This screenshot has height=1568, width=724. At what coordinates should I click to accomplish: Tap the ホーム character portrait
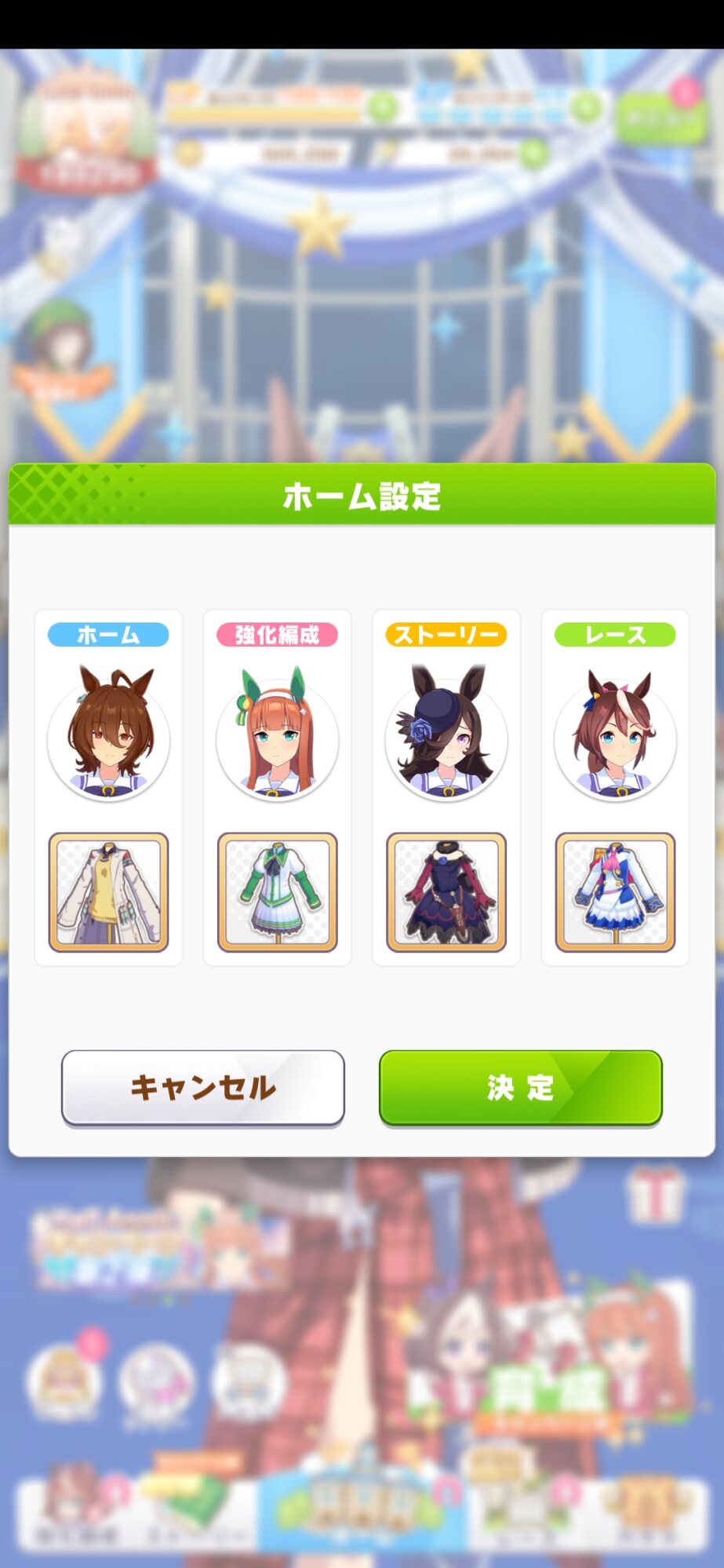108,733
